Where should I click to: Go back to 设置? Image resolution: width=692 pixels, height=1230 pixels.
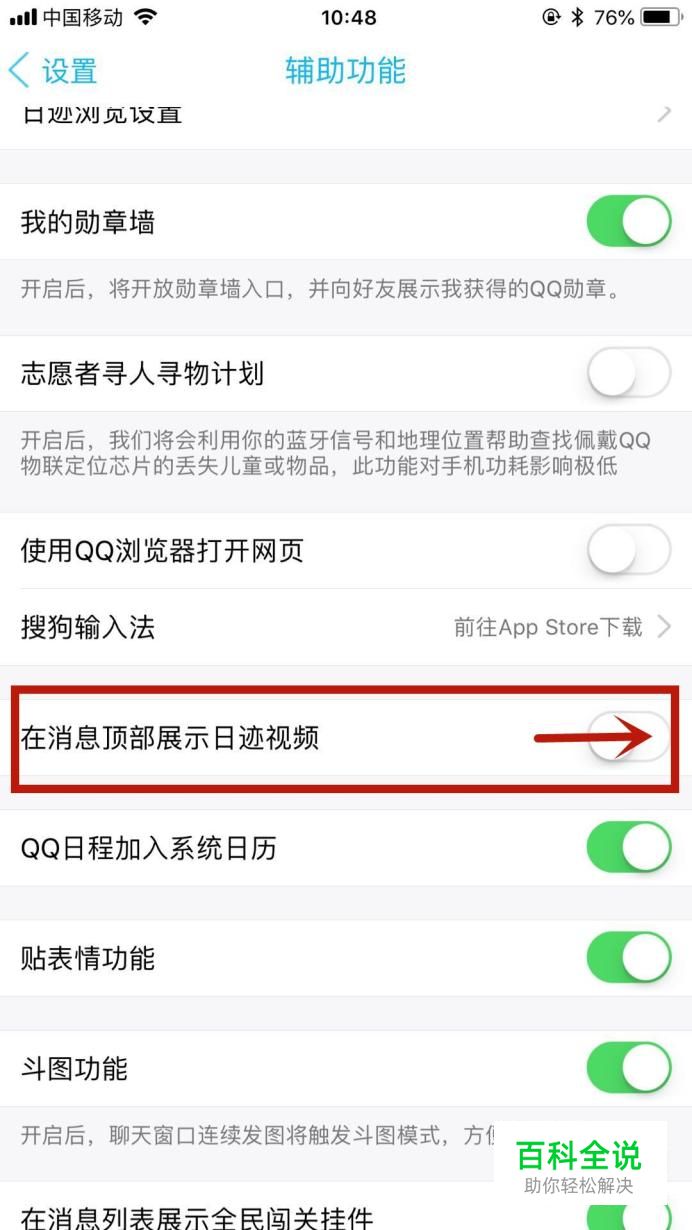click(53, 72)
